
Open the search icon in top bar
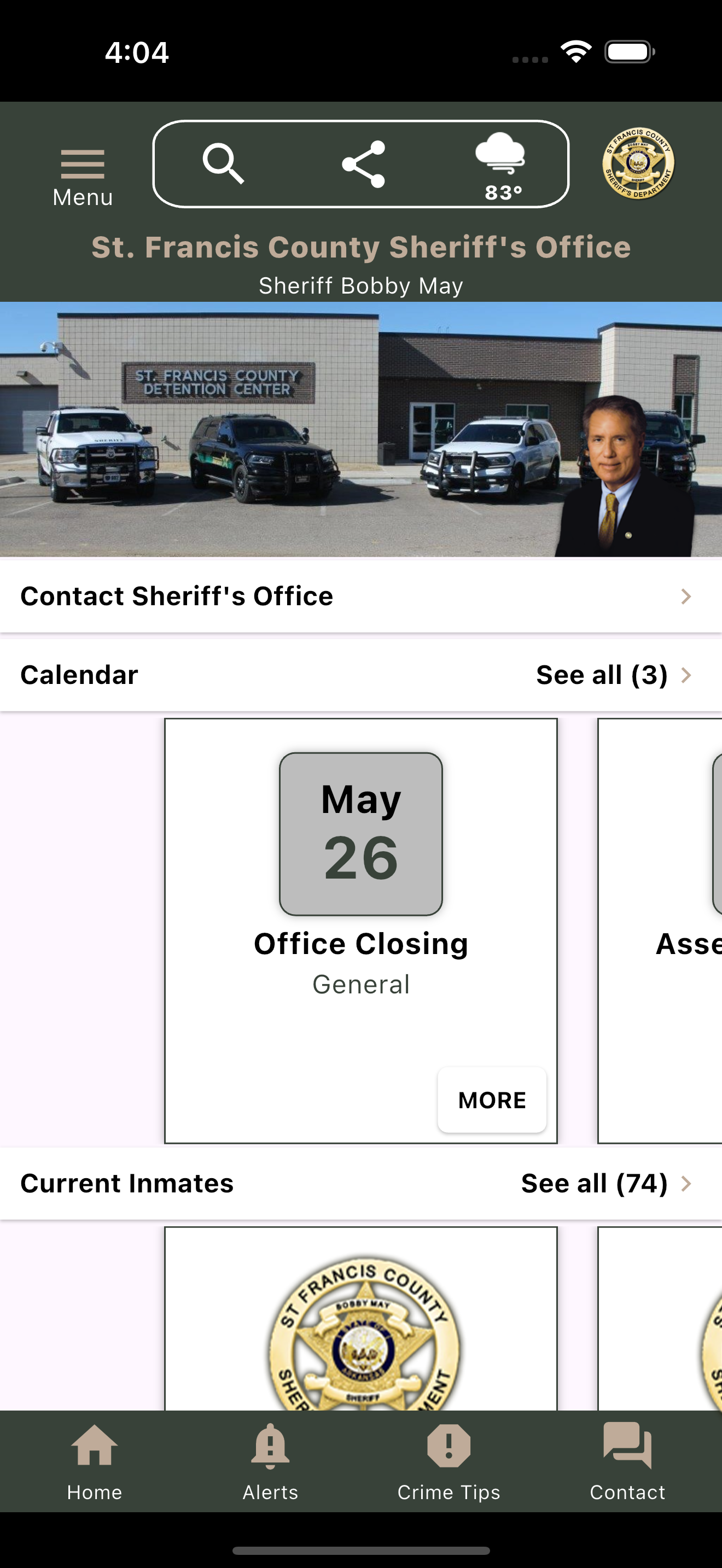coord(222,165)
